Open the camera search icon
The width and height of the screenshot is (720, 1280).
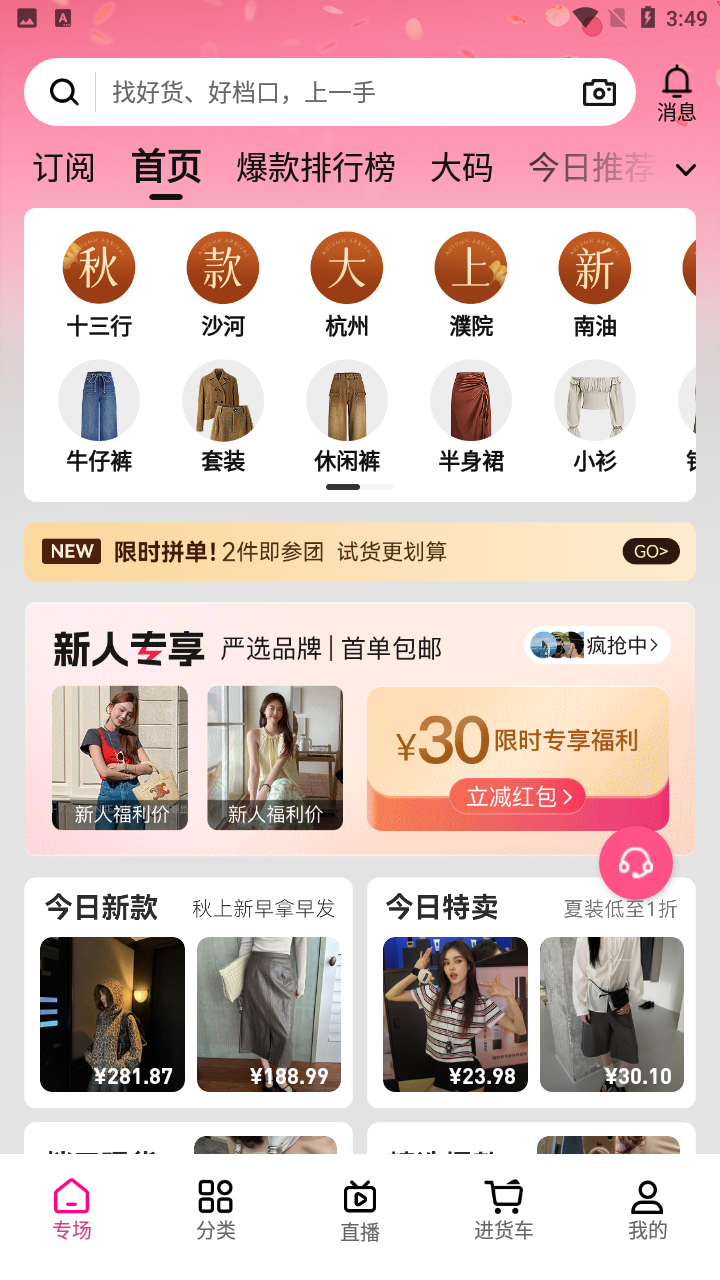click(x=599, y=91)
